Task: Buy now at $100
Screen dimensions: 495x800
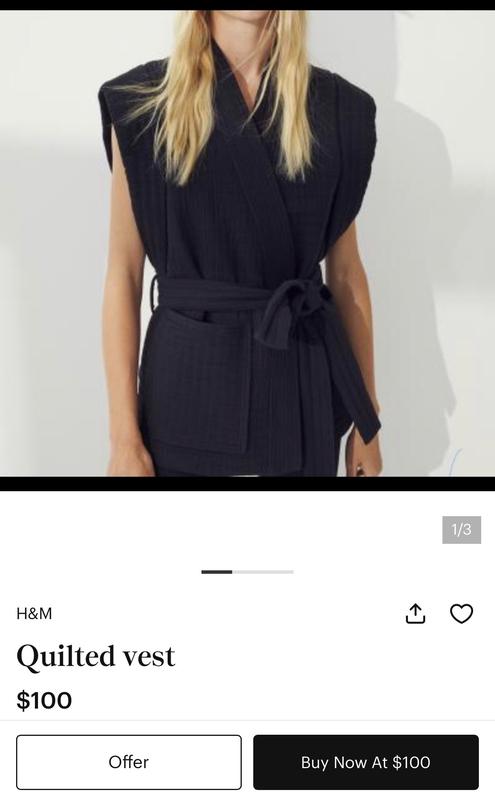Action: point(366,762)
